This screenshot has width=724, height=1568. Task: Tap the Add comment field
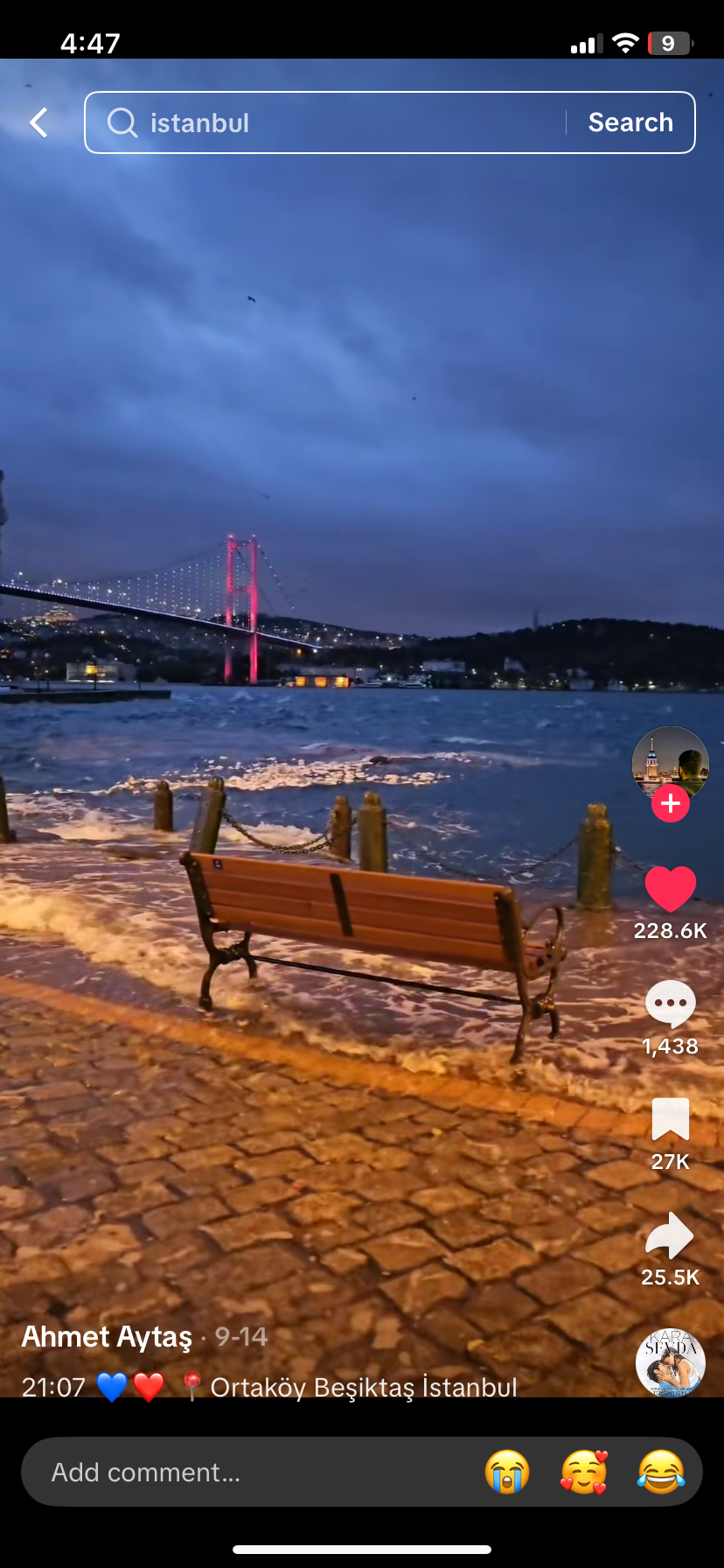[245, 1472]
